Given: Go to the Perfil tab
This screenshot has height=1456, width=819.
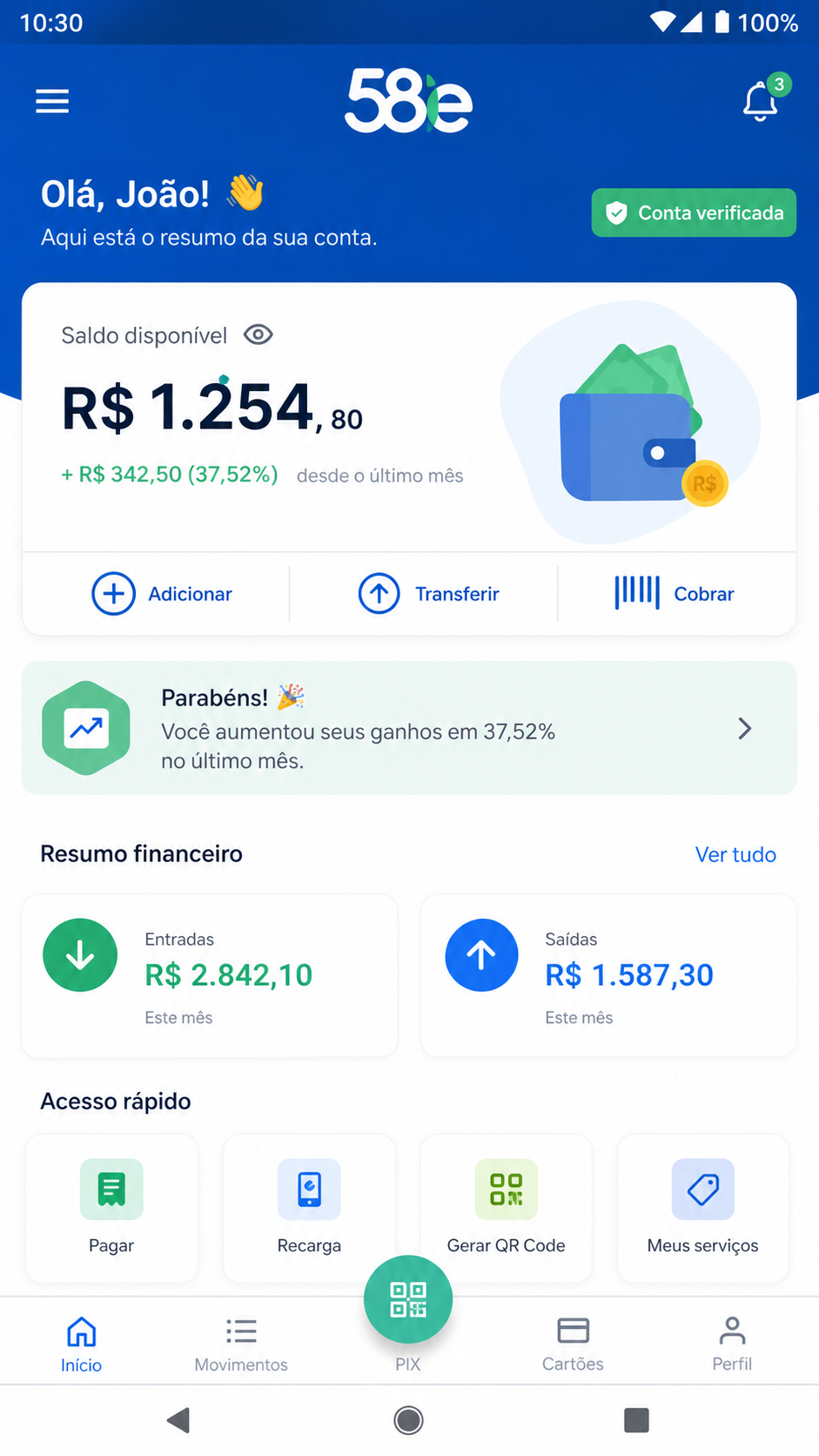Looking at the screenshot, I should click(x=732, y=1345).
